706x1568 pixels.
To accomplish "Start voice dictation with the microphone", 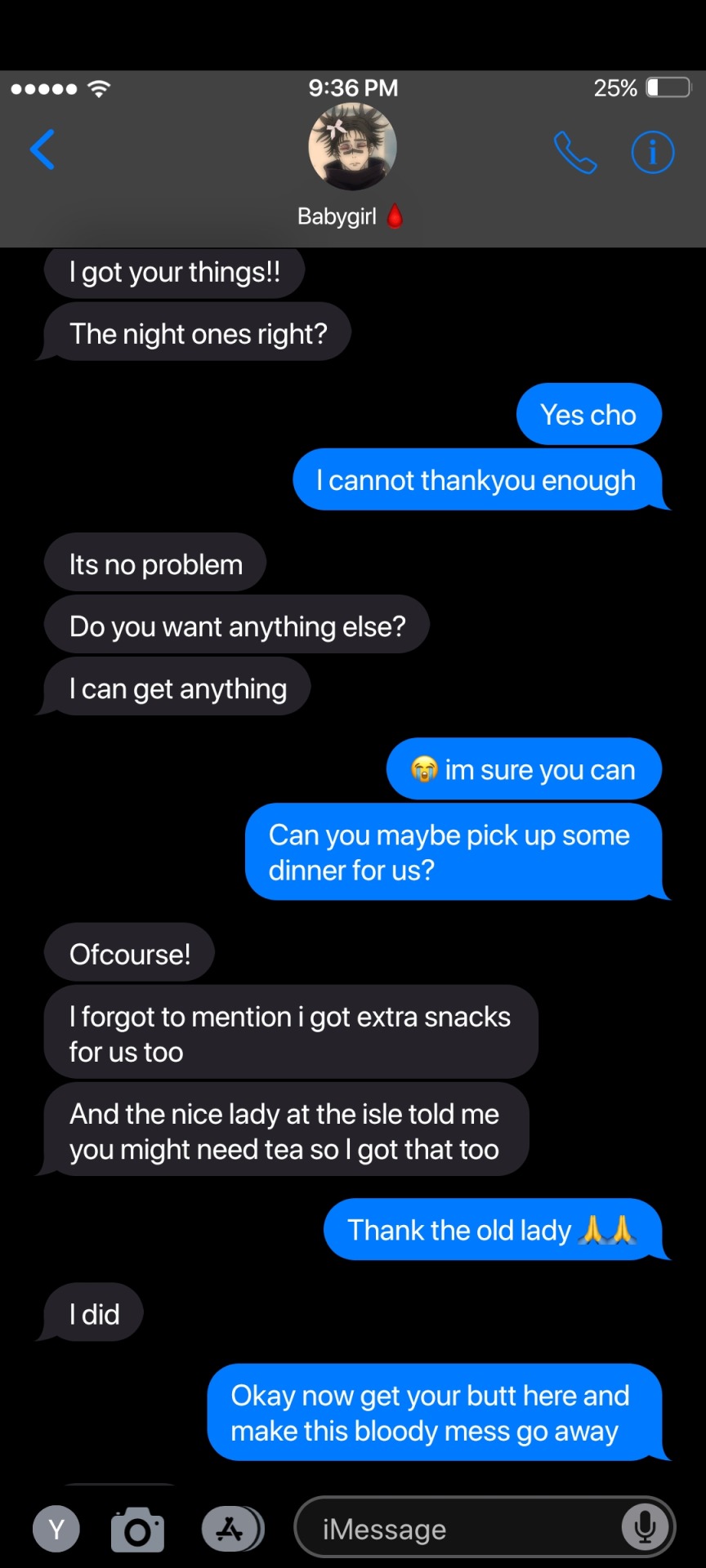I will (645, 1527).
